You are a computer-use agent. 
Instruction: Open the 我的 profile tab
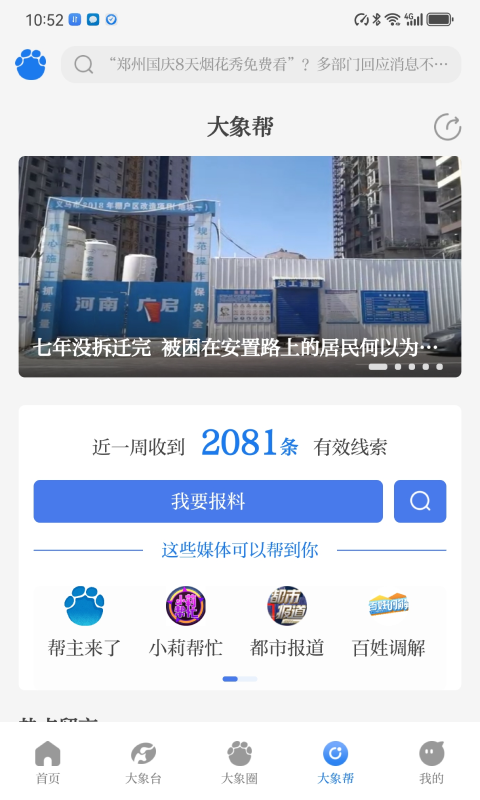(432, 762)
